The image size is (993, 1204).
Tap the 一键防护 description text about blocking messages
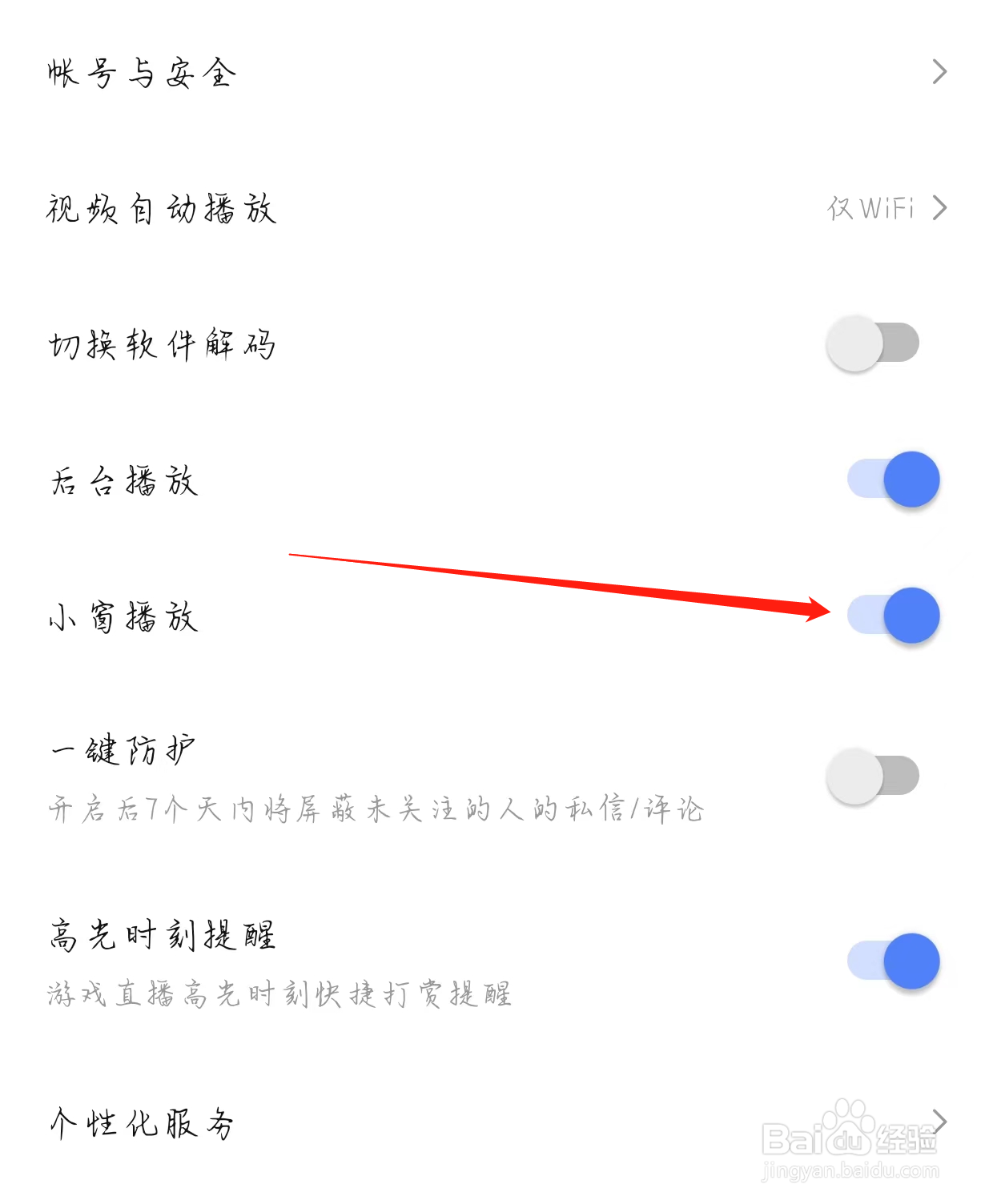pos(375,810)
